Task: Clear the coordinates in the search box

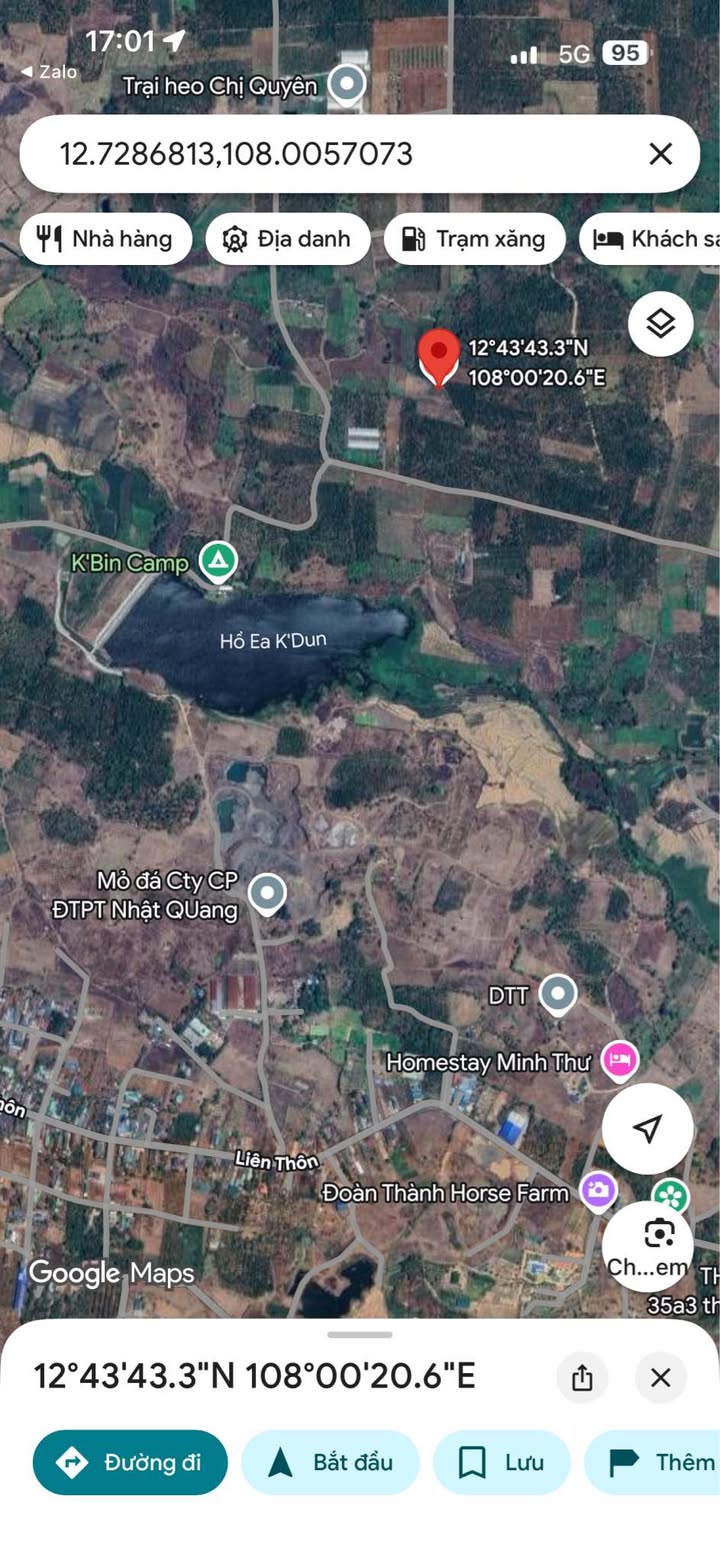Action: [660, 154]
